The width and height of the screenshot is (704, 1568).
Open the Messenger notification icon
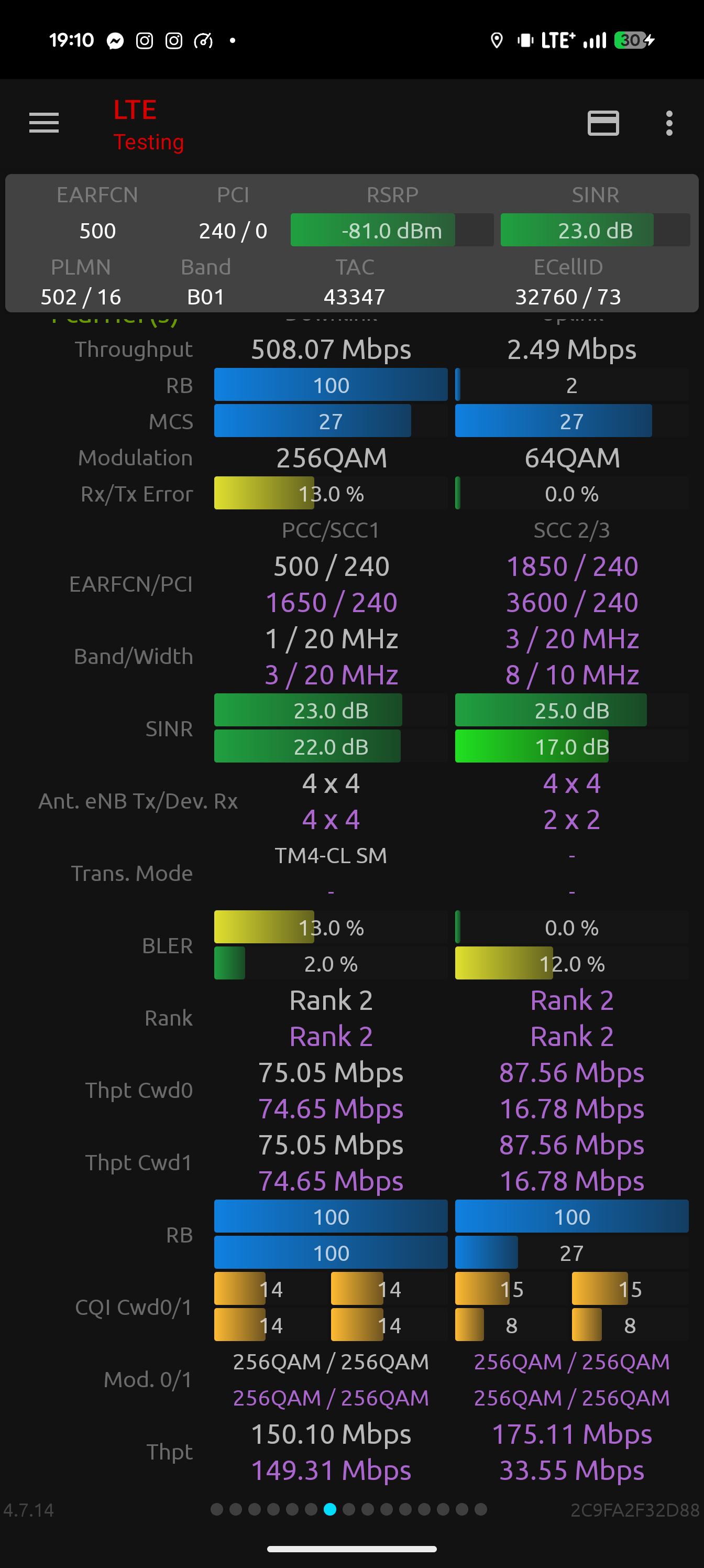point(116,40)
